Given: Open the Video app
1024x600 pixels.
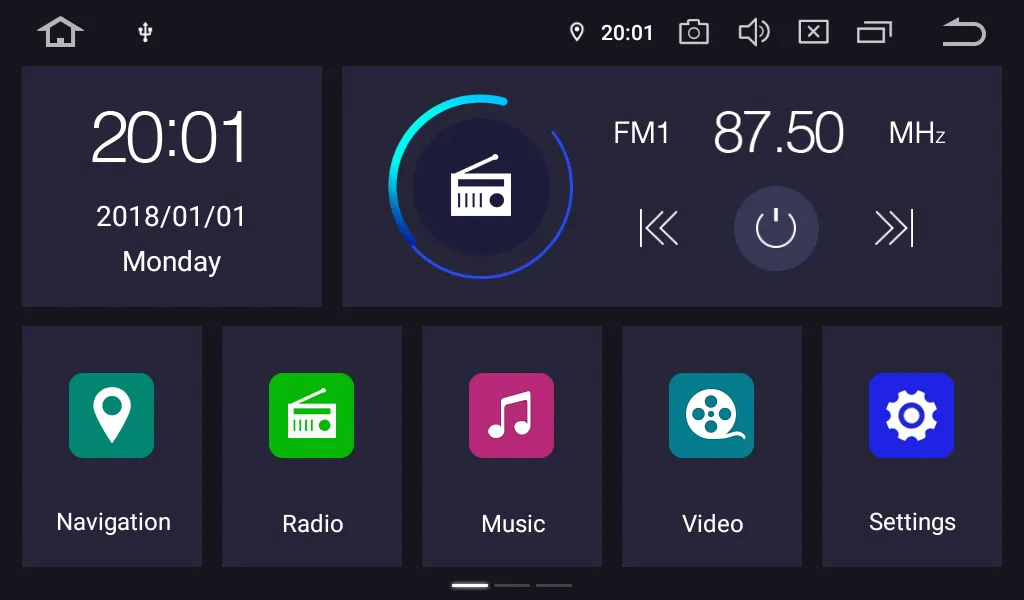Looking at the screenshot, I should [711, 446].
